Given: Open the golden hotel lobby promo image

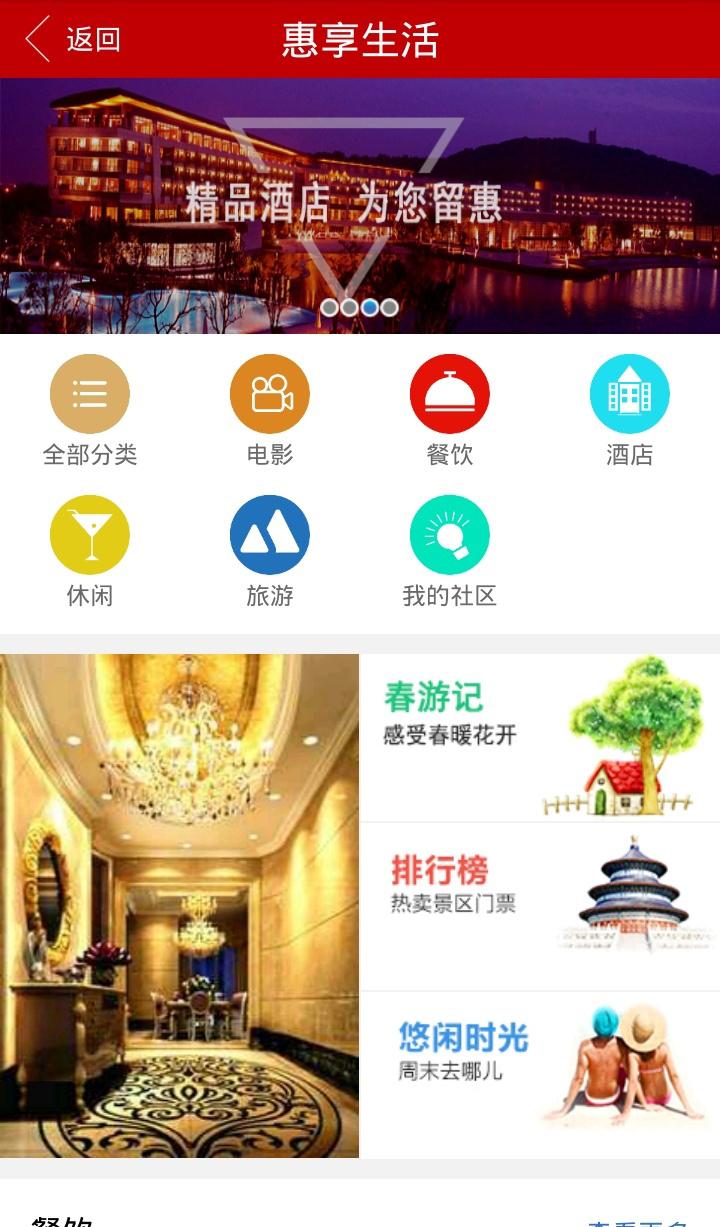Looking at the screenshot, I should [x=180, y=905].
